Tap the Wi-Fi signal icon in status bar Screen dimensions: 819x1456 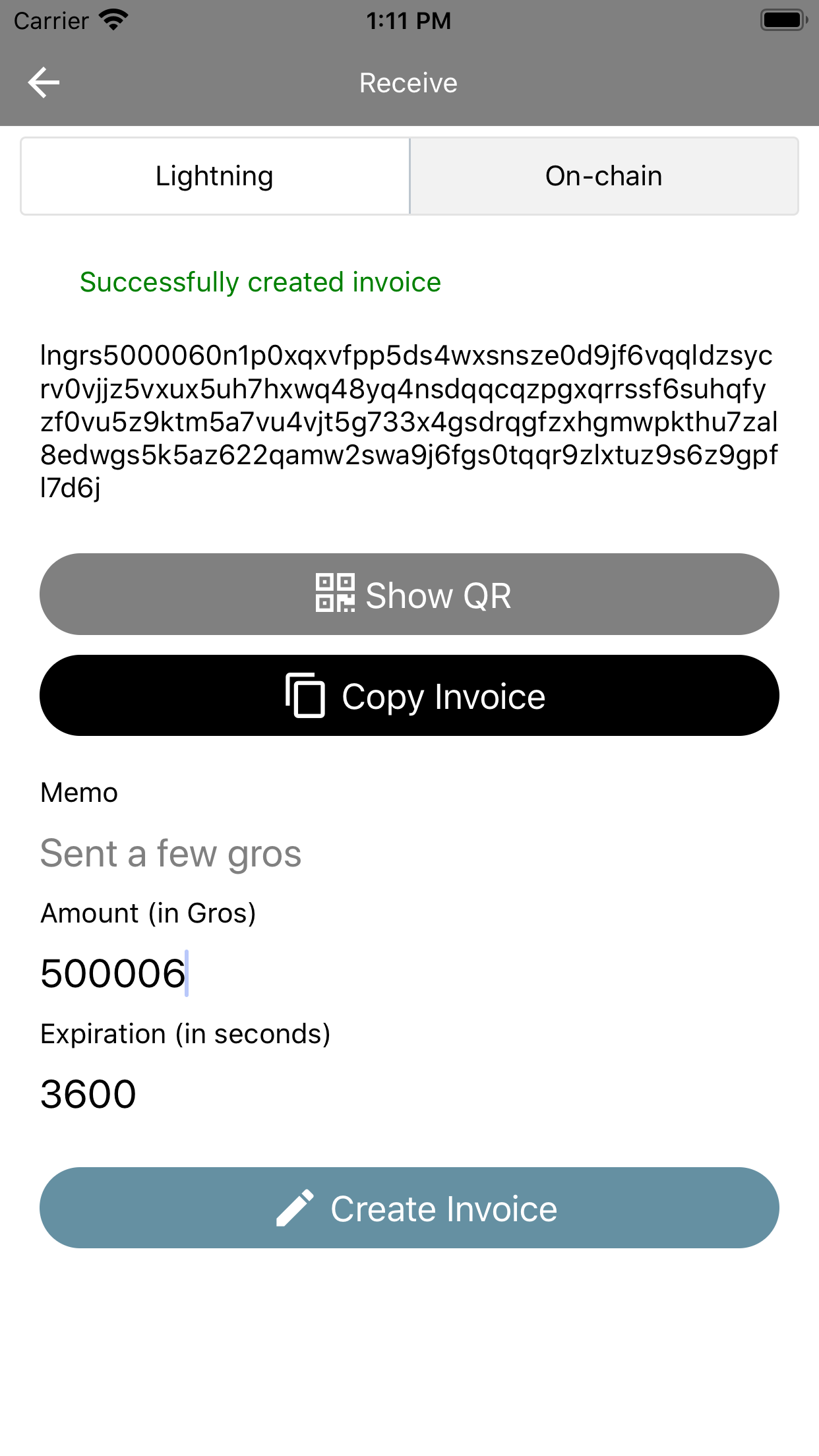click(113, 18)
